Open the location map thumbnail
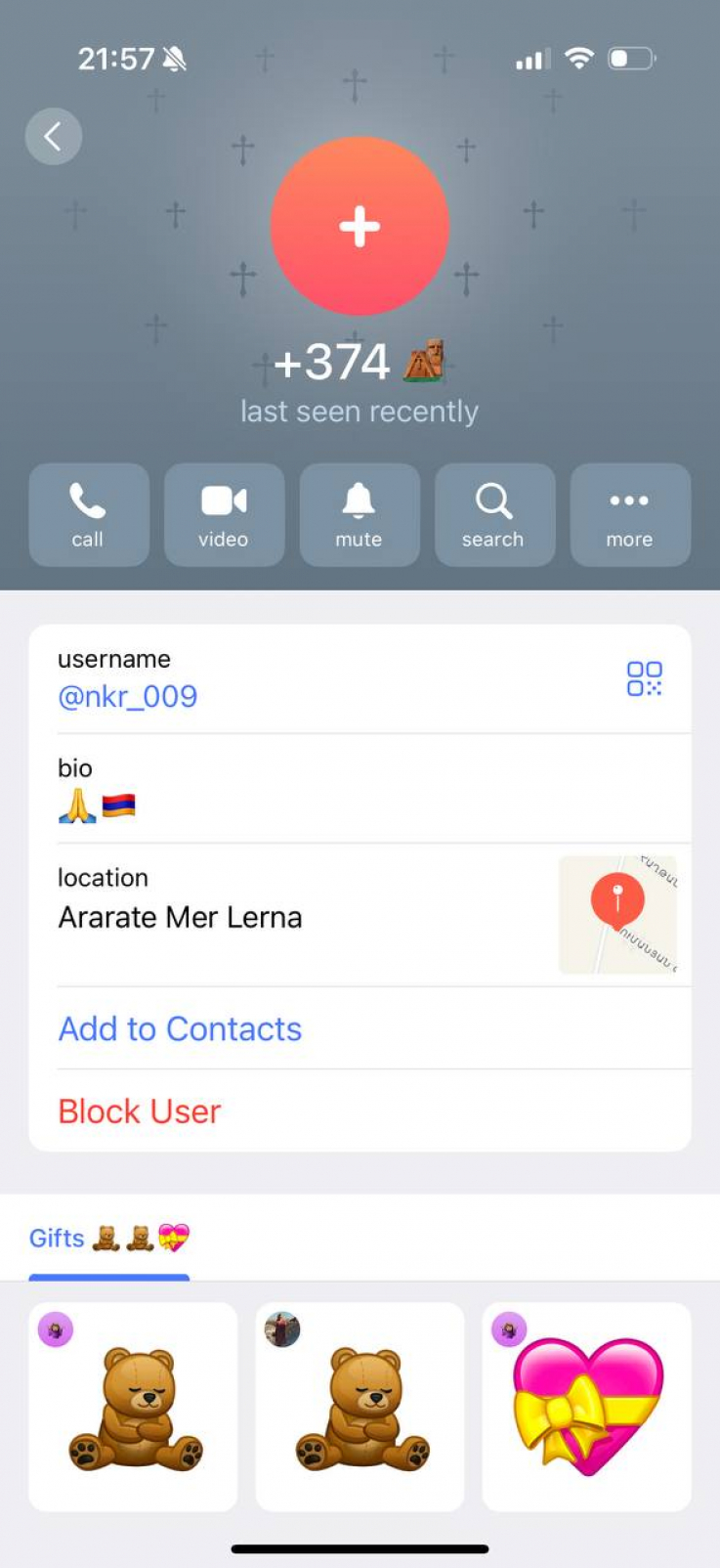The width and height of the screenshot is (720, 1568). click(x=617, y=915)
